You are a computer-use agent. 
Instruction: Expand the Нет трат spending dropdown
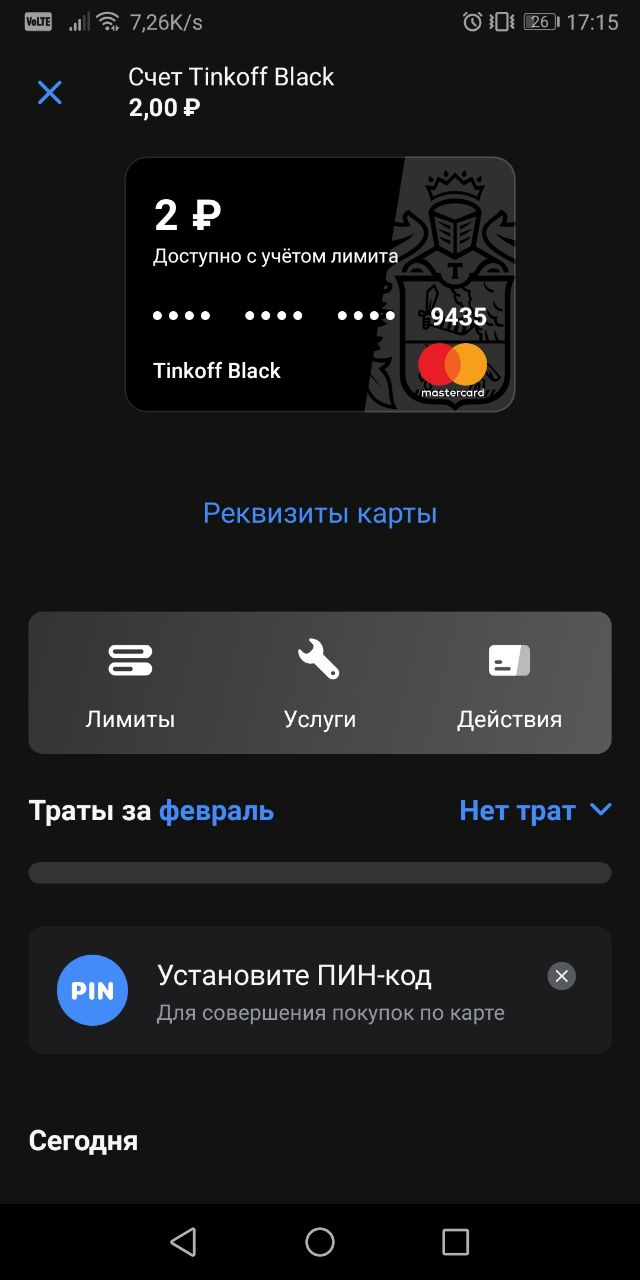click(x=535, y=811)
